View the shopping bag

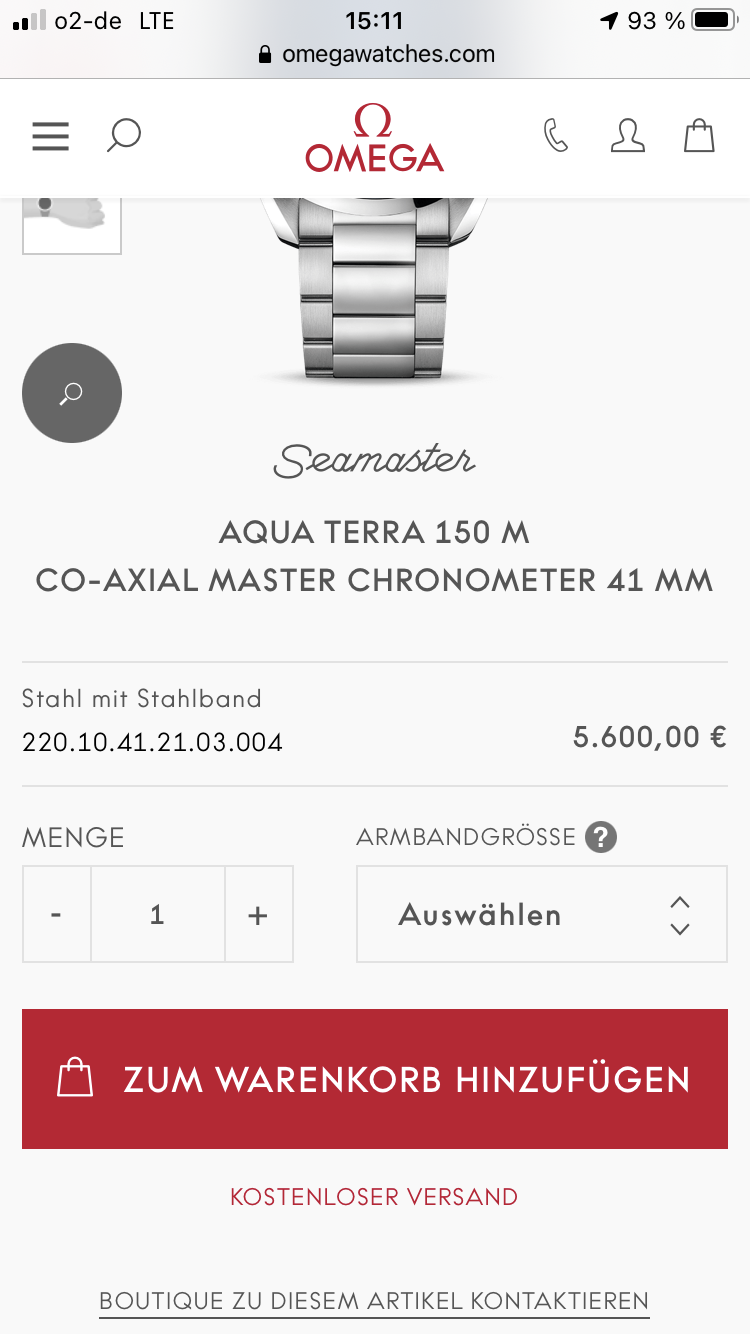(x=699, y=136)
